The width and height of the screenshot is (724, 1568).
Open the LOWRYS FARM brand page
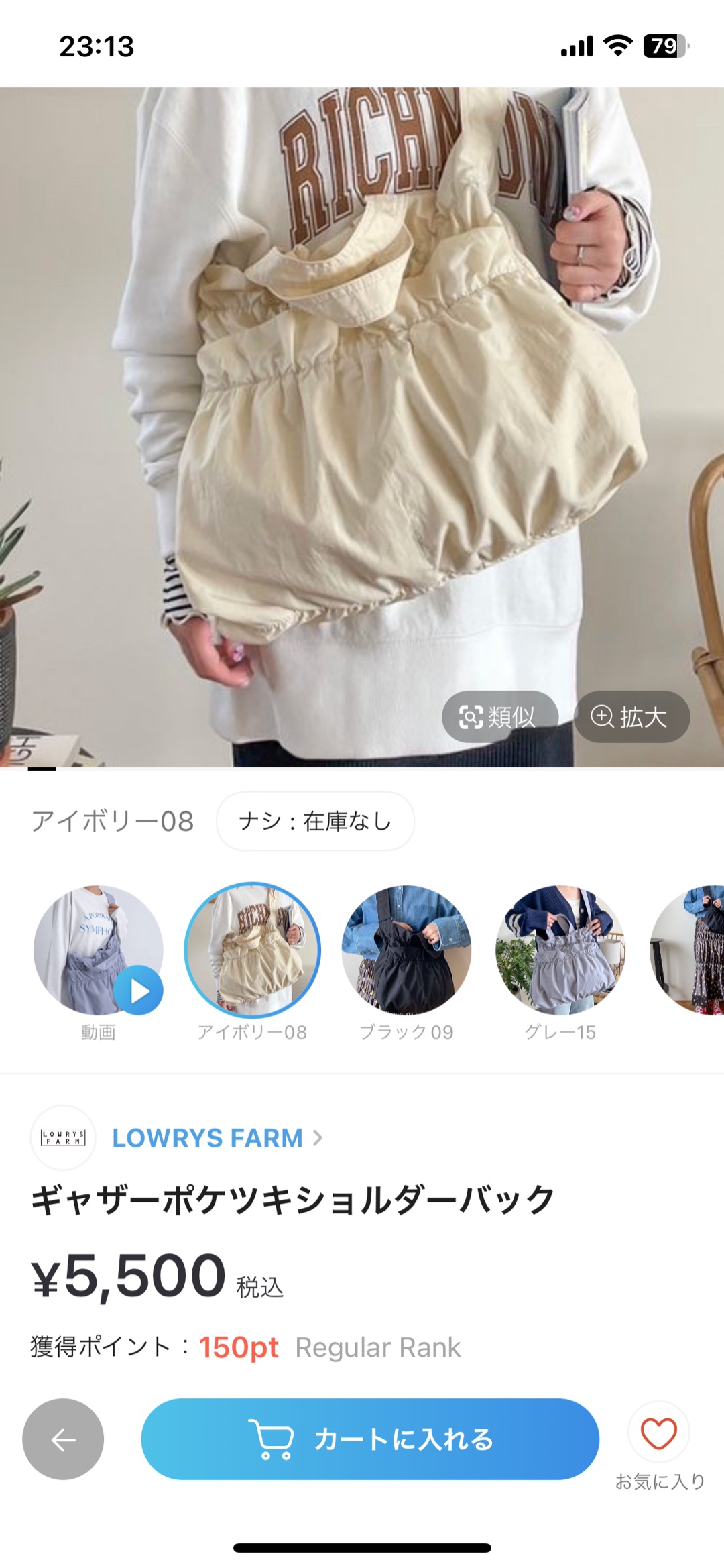click(x=208, y=1138)
